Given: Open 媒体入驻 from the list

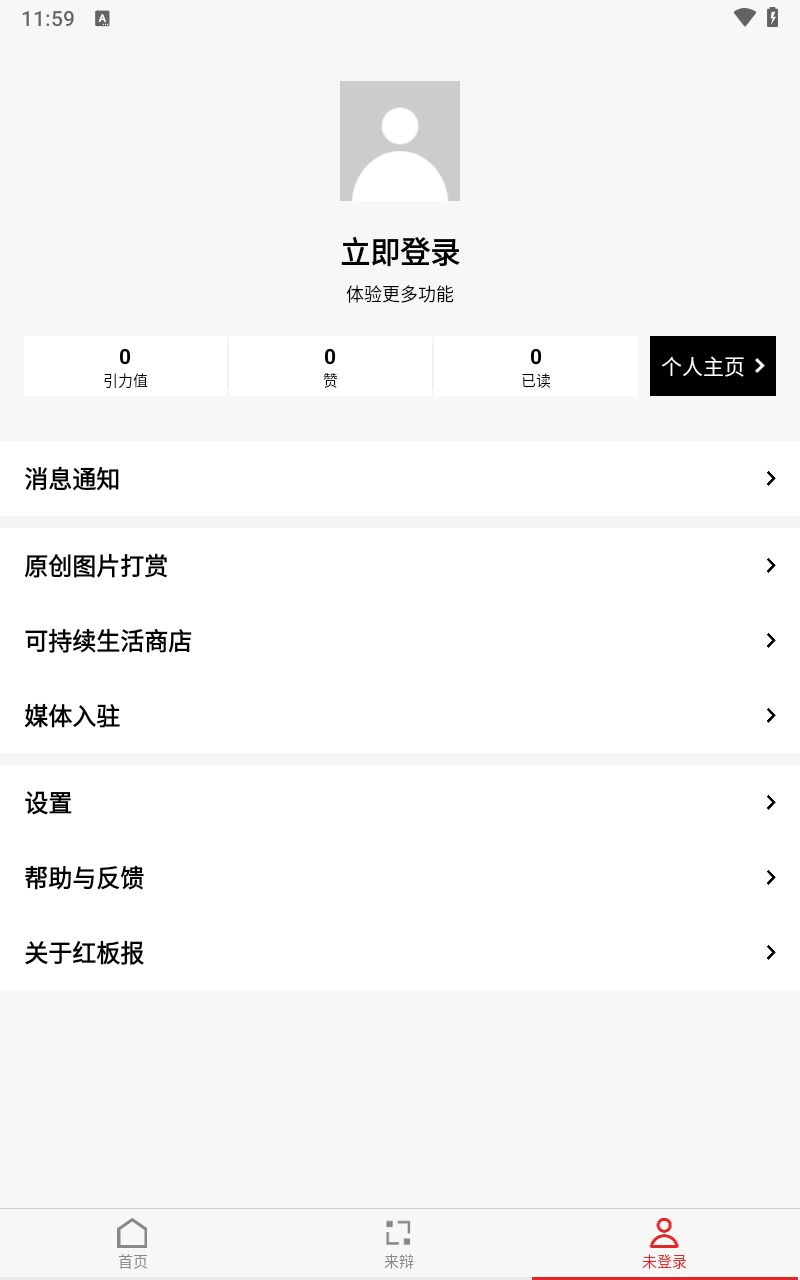Looking at the screenshot, I should tap(71, 716).
